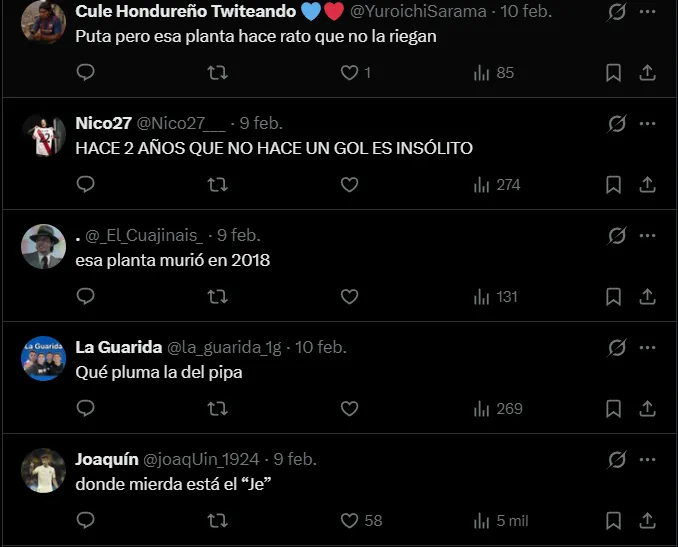678x547 pixels.
Task: Open Nico27's profile avatar
Action: pyautogui.click(x=43, y=134)
